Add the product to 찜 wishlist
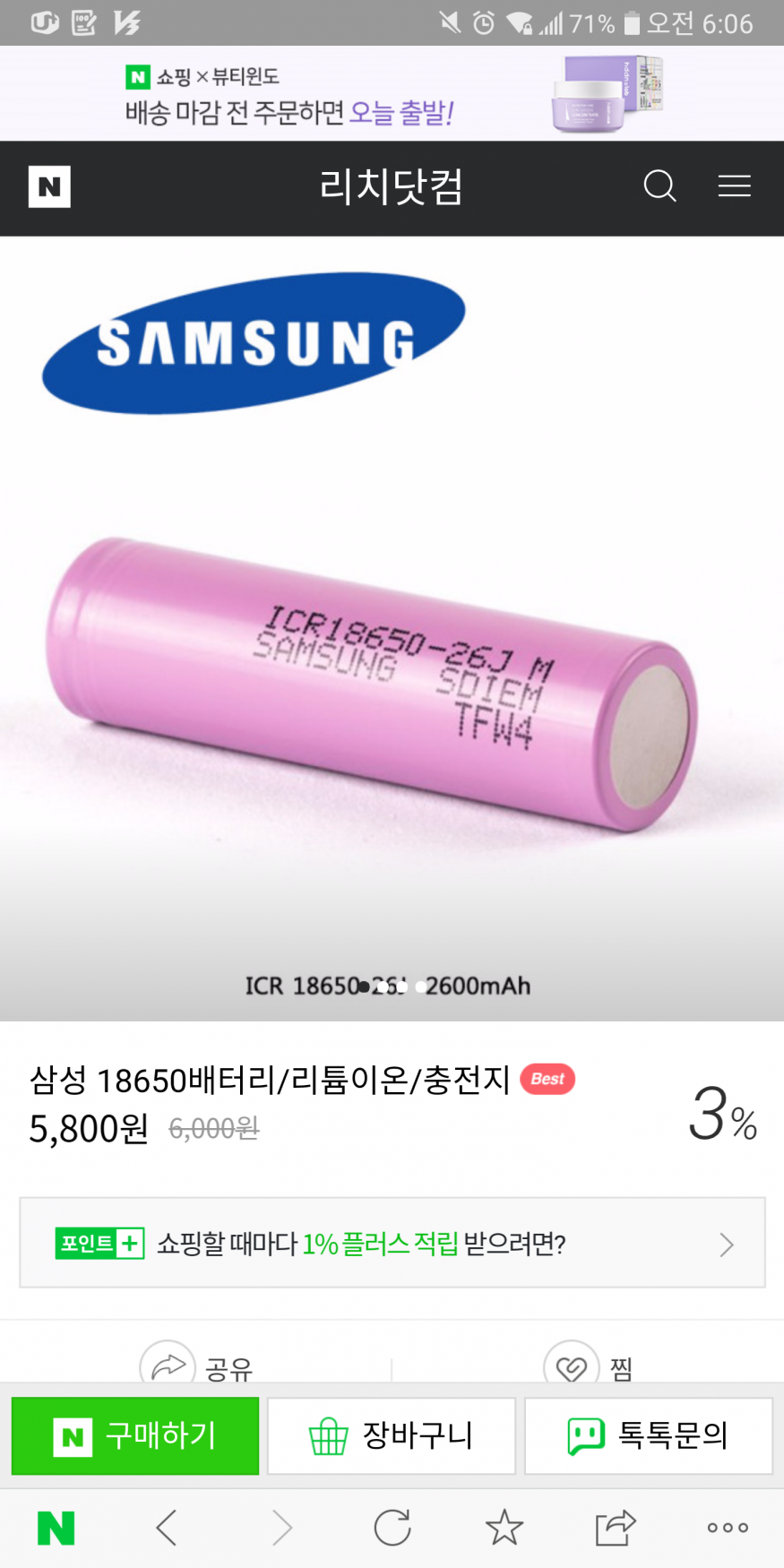Screen dimensions: 784x1568 (x=588, y=1366)
